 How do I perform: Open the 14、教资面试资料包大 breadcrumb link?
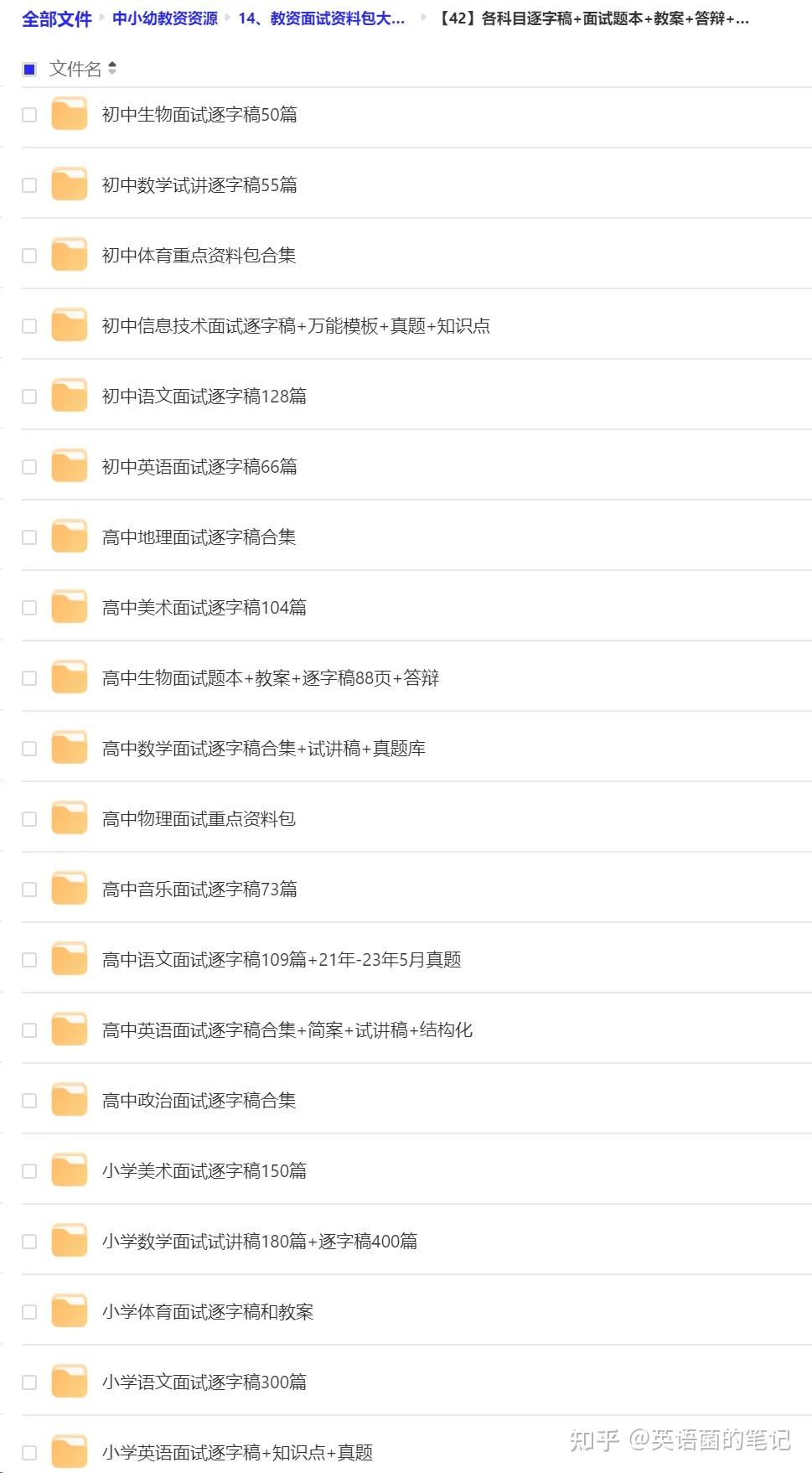pyautogui.click(x=321, y=18)
